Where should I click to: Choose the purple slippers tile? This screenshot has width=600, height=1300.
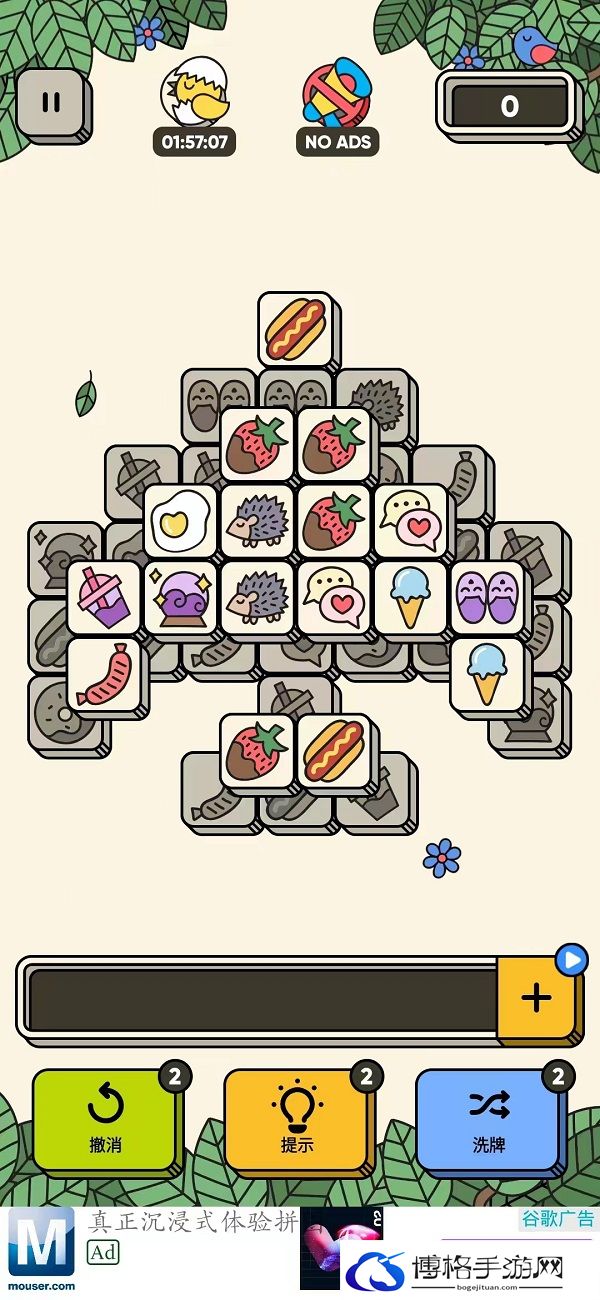click(487, 598)
